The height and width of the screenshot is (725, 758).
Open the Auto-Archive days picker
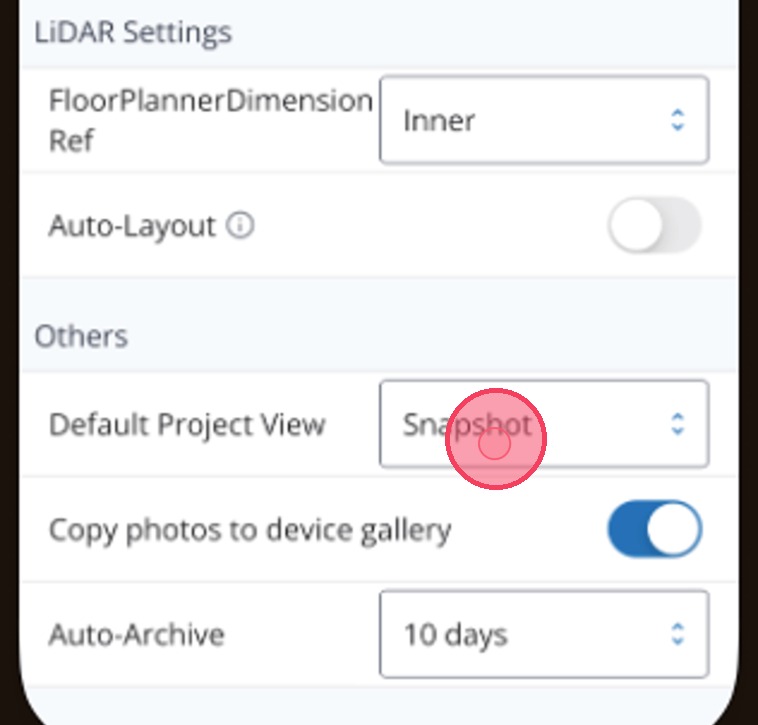544,634
